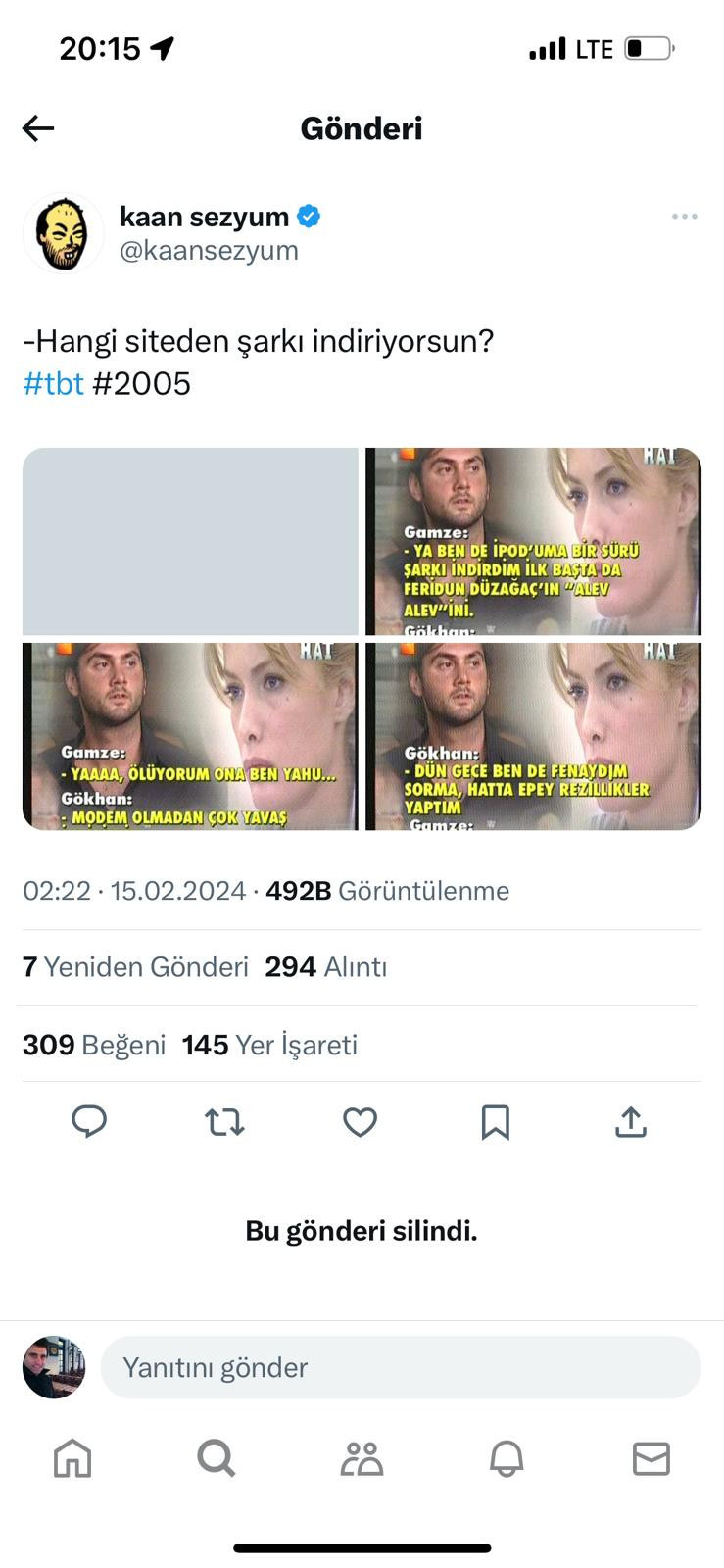Open the 'modem olmadan çok yavaş' image

[190, 736]
